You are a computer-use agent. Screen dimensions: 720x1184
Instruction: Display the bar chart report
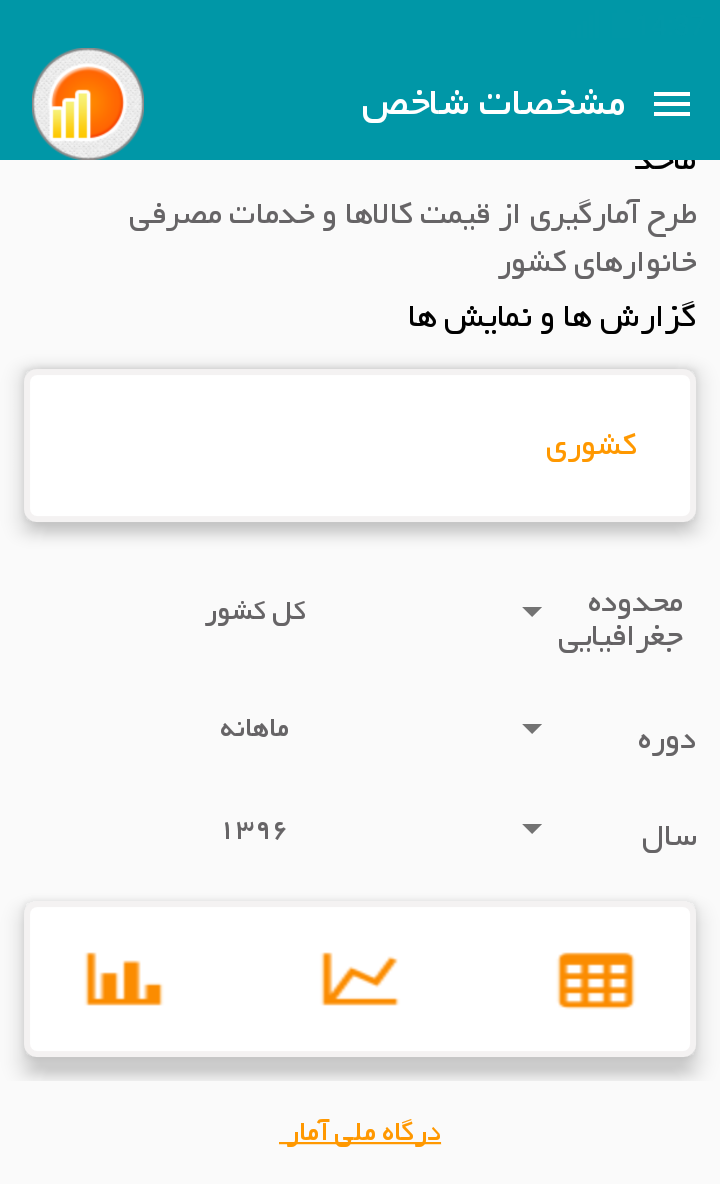click(124, 980)
